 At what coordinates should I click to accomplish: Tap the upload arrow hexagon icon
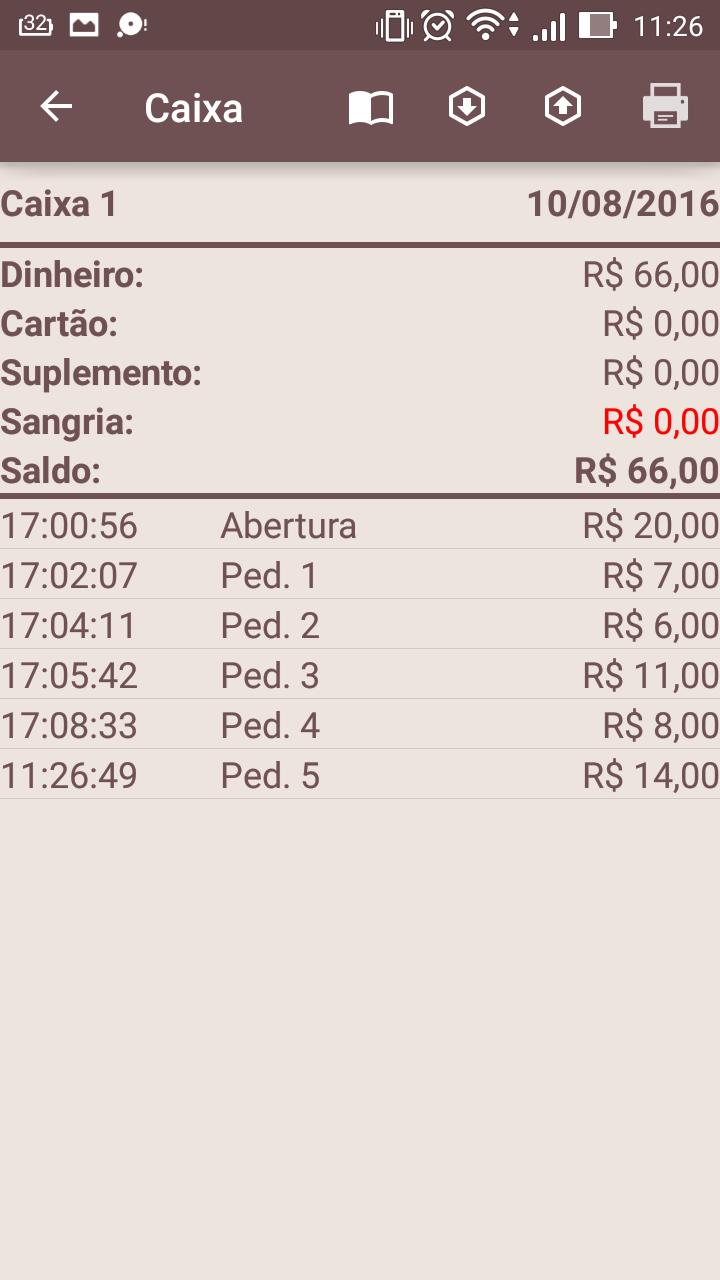pos(563,107)
